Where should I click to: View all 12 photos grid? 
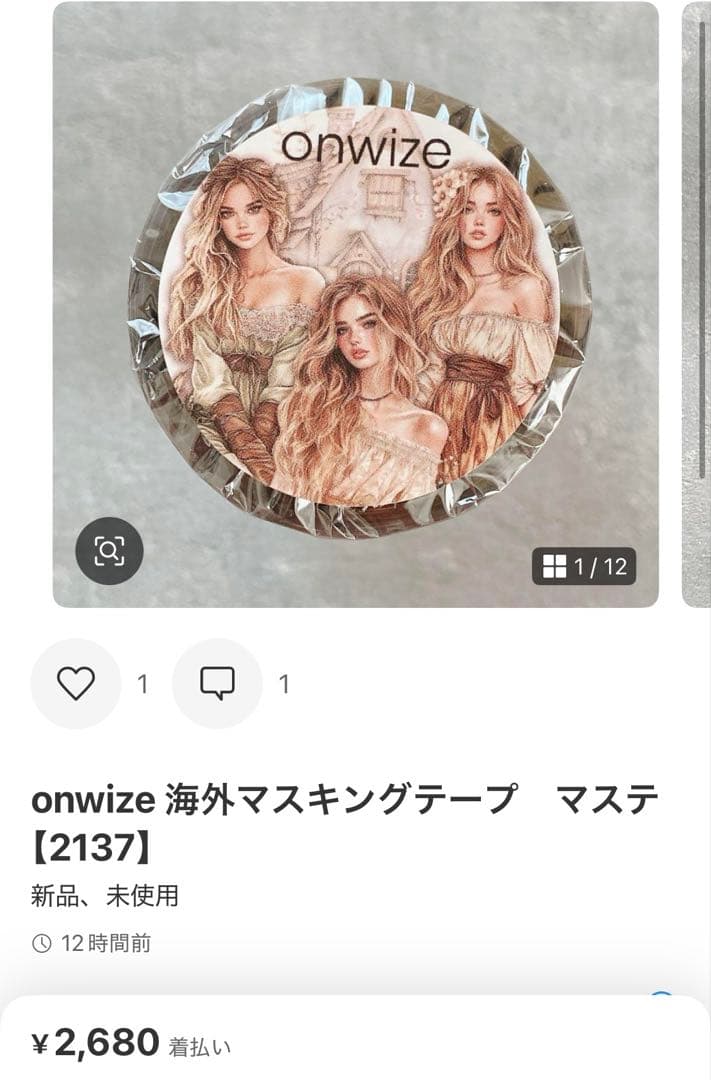point(584,567)
